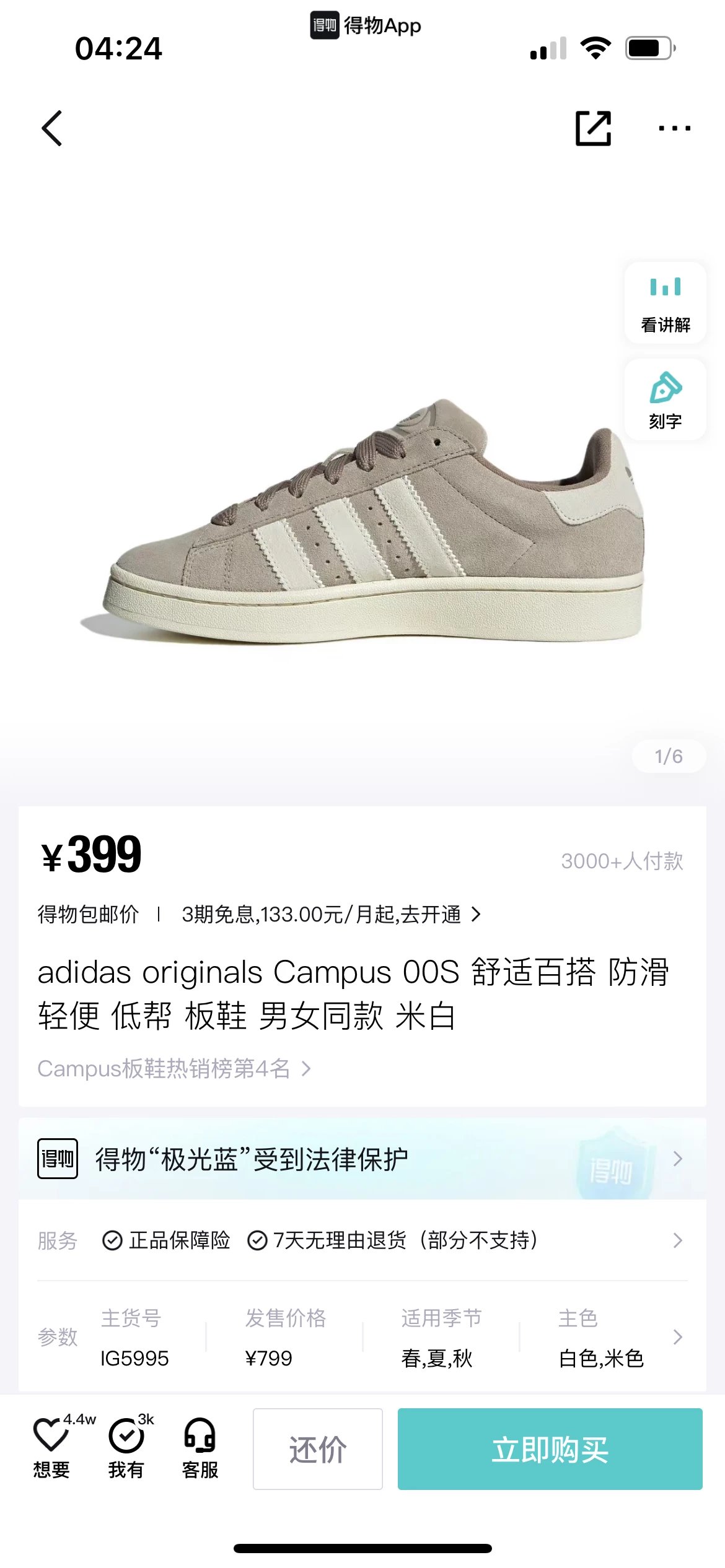The width and height of the screenshot is (725, 1568).
Task: View the Campus板鞋热销榜 ranking
Action: (x=174, y=1068)
